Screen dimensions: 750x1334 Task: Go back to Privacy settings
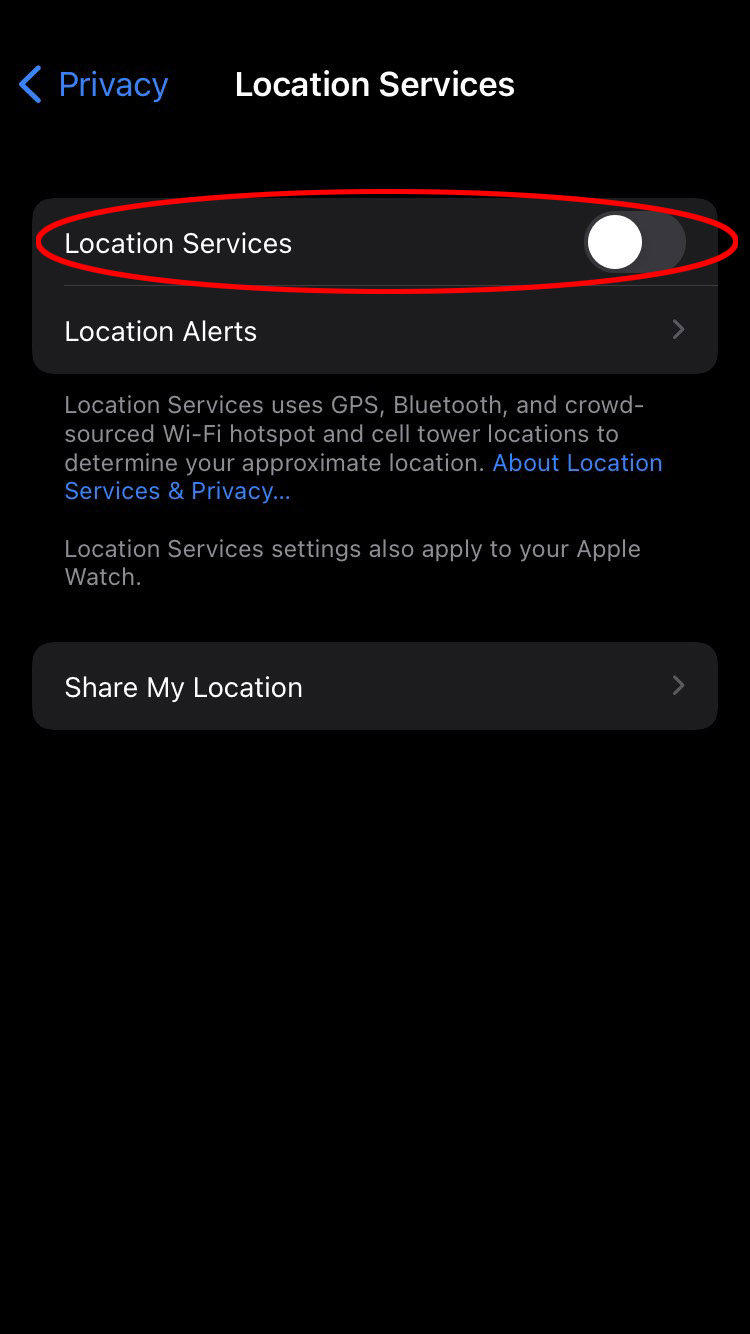[93, 85]
